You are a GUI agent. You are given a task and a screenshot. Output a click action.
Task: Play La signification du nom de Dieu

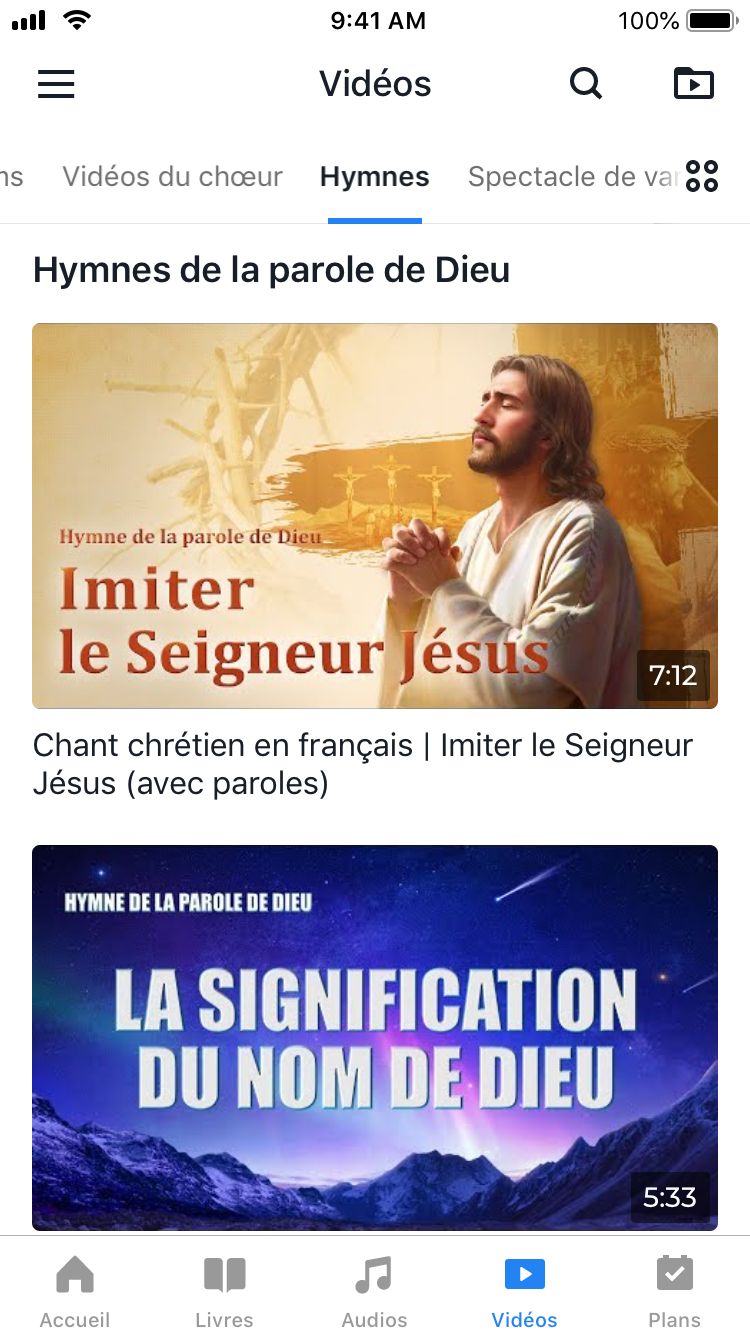[375, 1038]
